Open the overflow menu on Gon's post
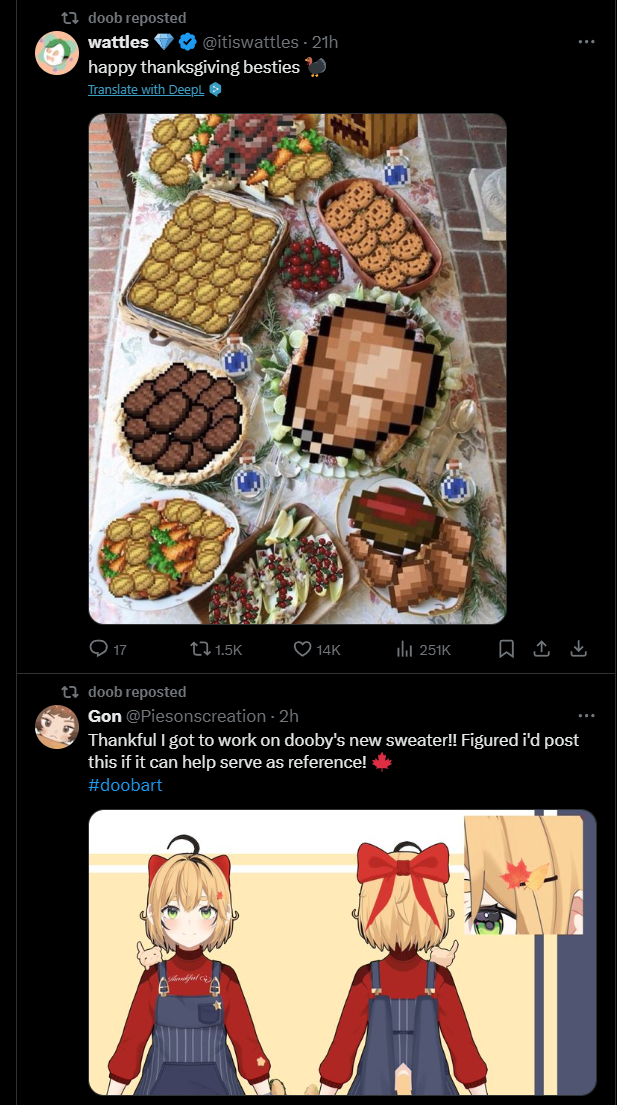 click(587, 716)
